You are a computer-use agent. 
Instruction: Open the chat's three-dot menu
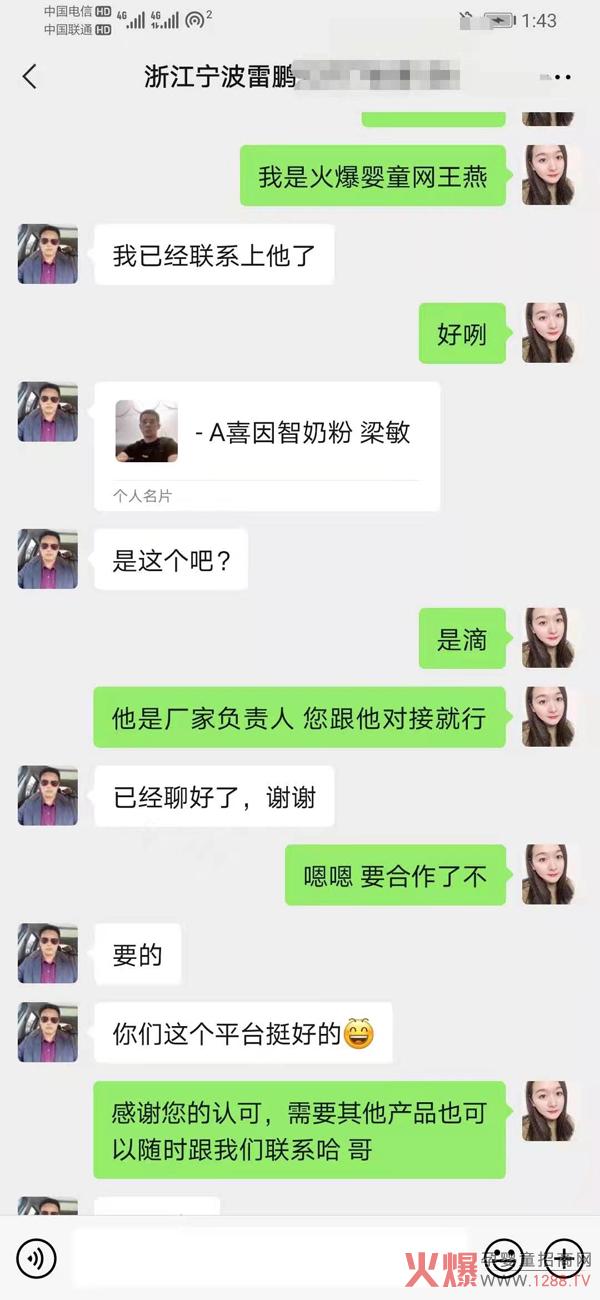tap(557, 77)
